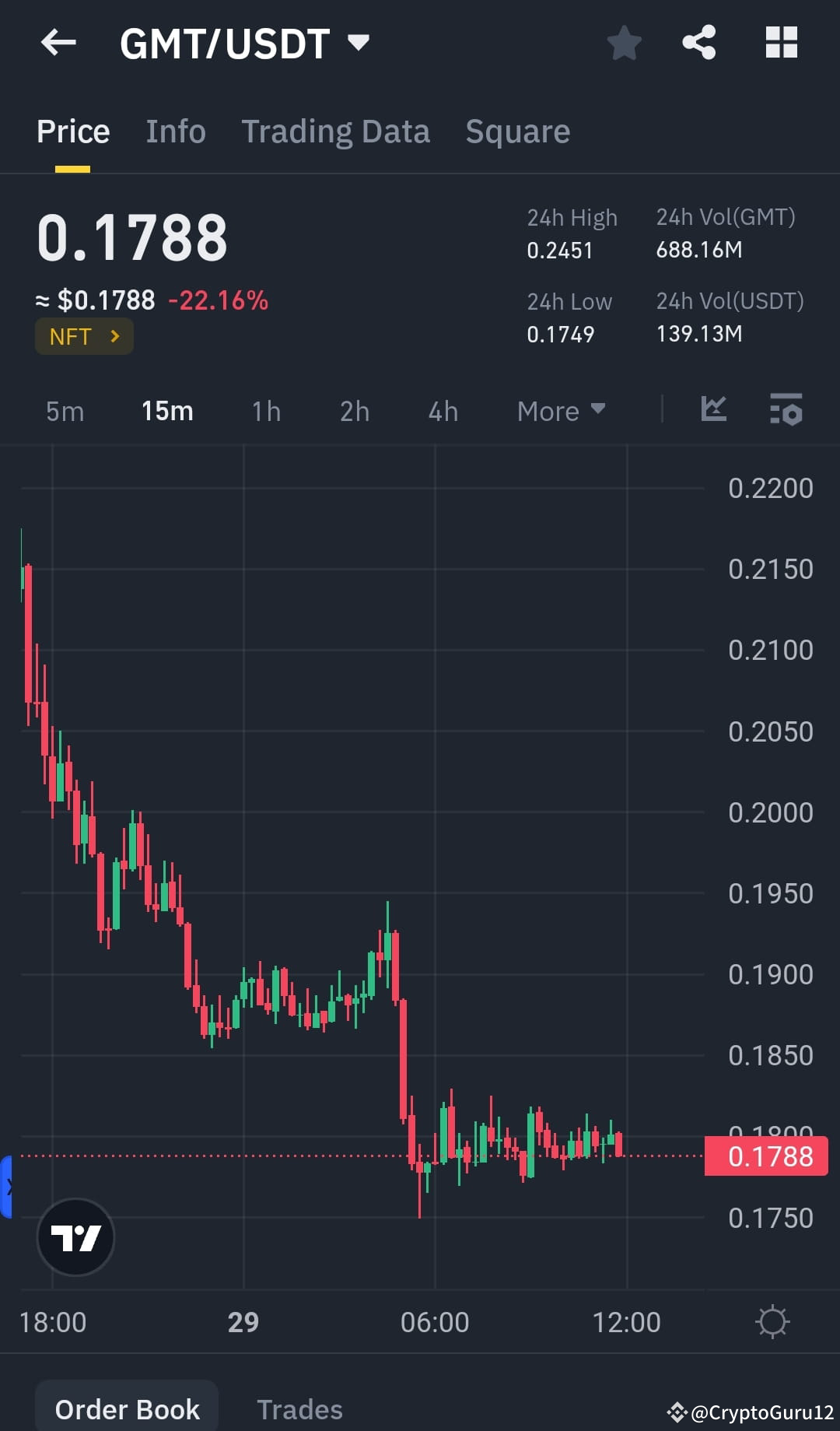
Task: Click the blue handle on the left edge
Action: tap(6, 1184)
